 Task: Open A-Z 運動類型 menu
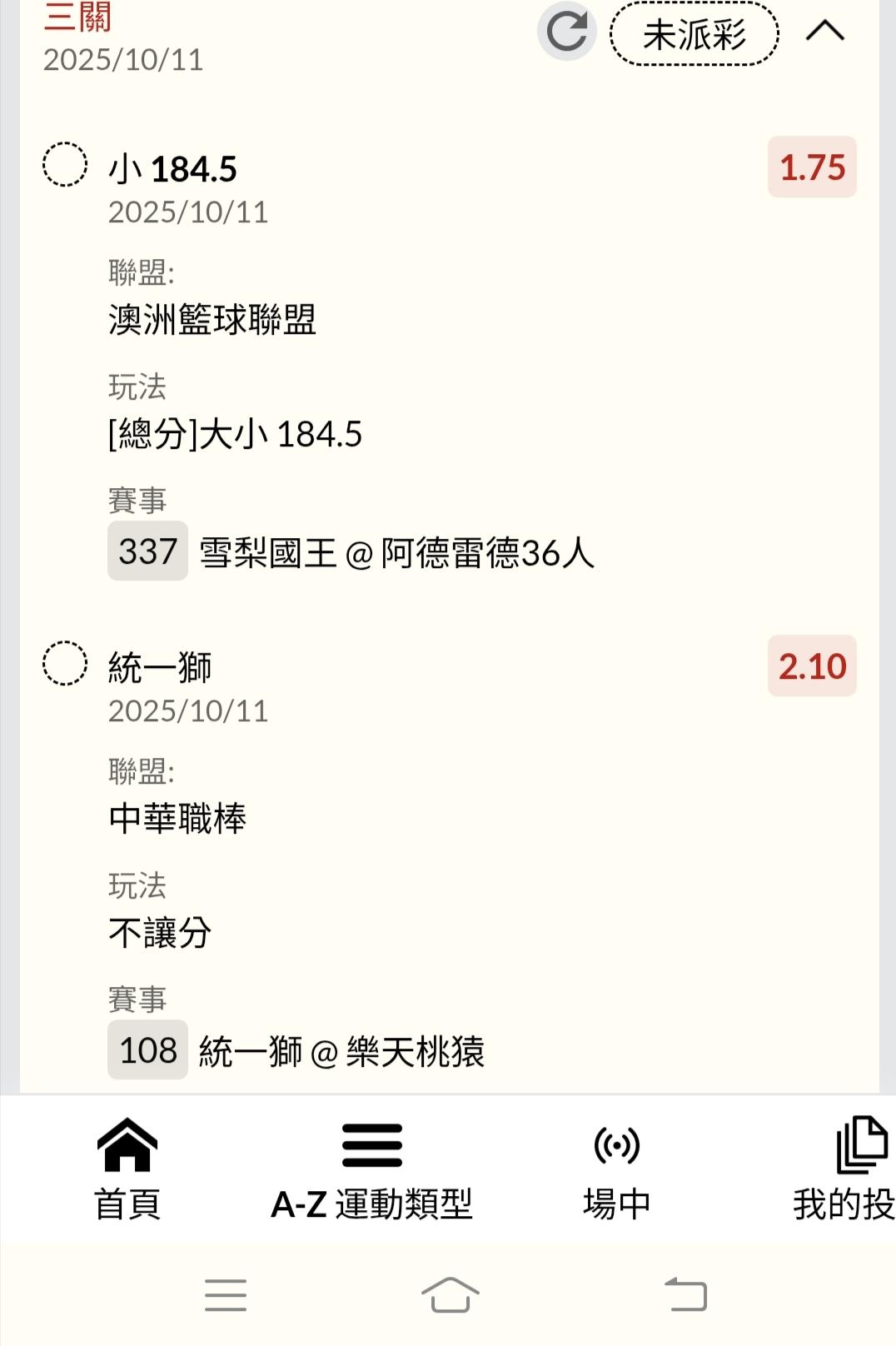[372, 1168]
